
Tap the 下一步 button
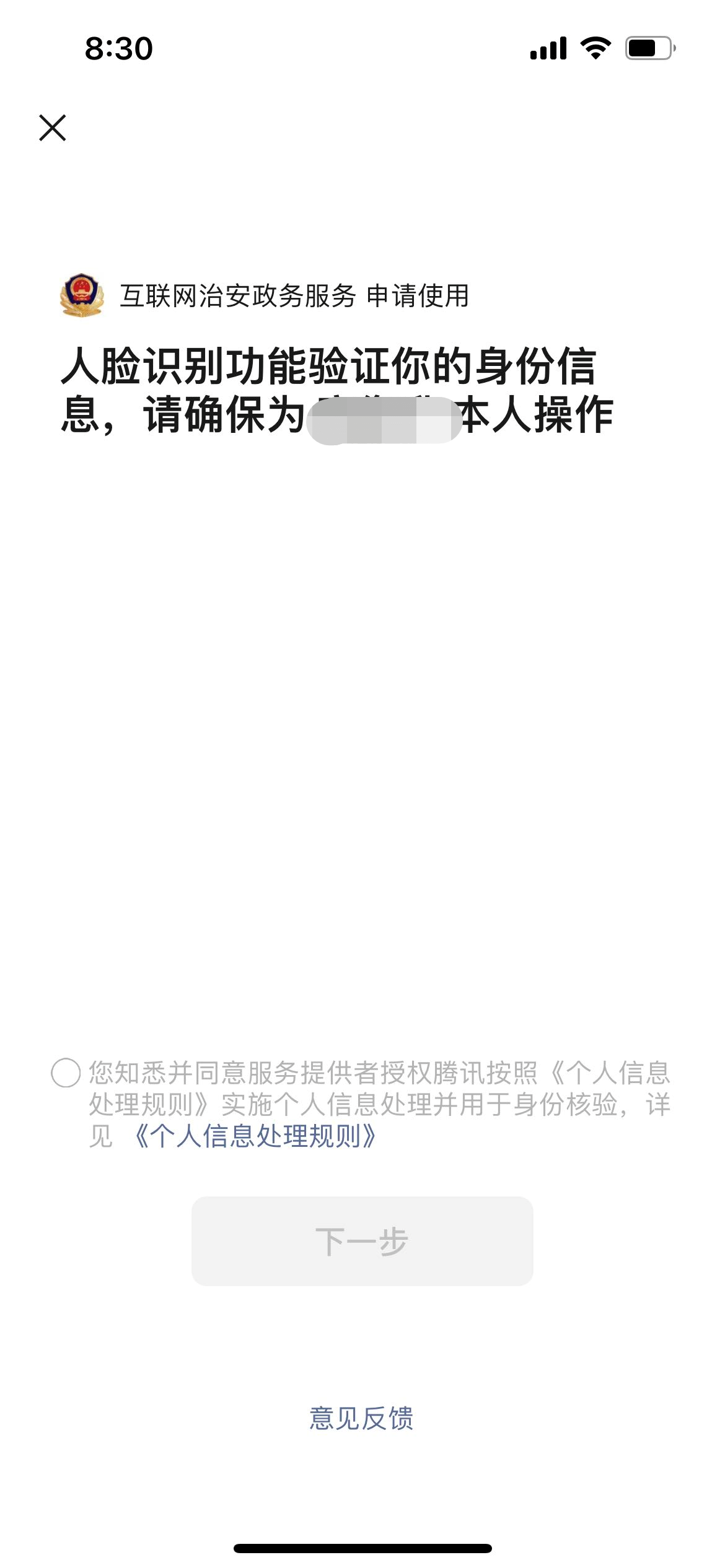tap(362, 1241)
